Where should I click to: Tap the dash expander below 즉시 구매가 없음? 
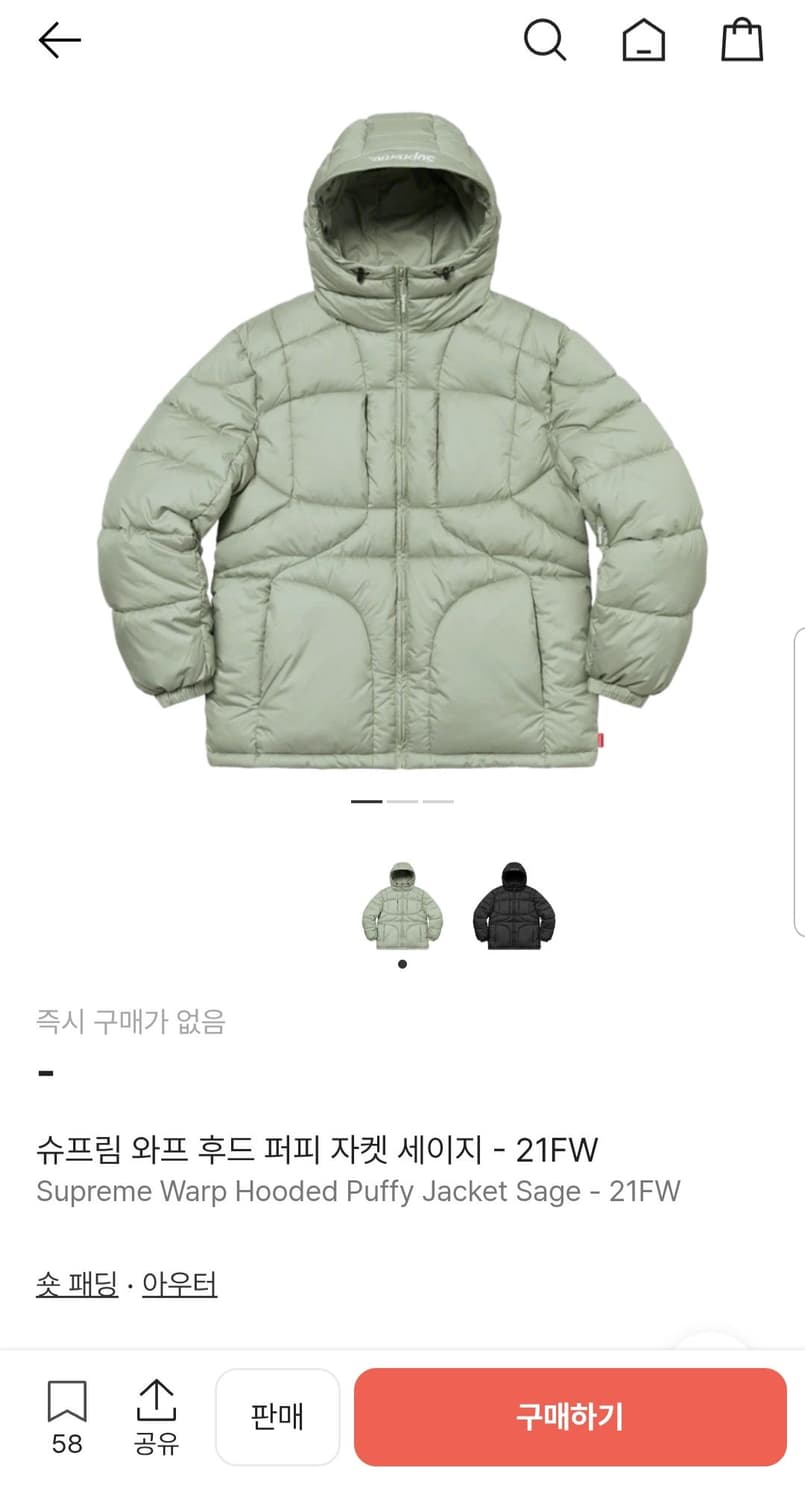pyautogui.click(x=41, y=1072)
